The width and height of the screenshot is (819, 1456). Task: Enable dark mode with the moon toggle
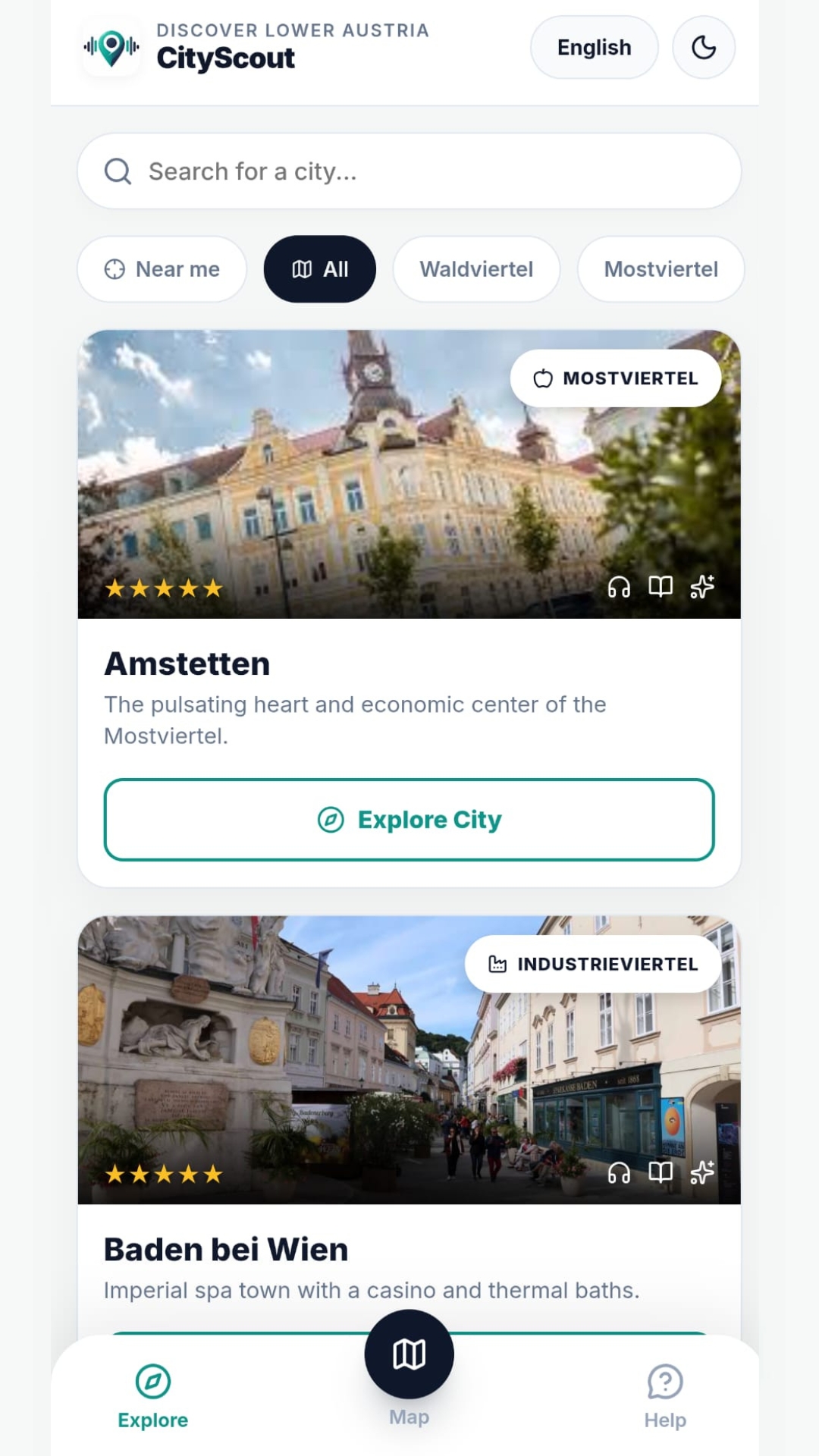[703, 47]
